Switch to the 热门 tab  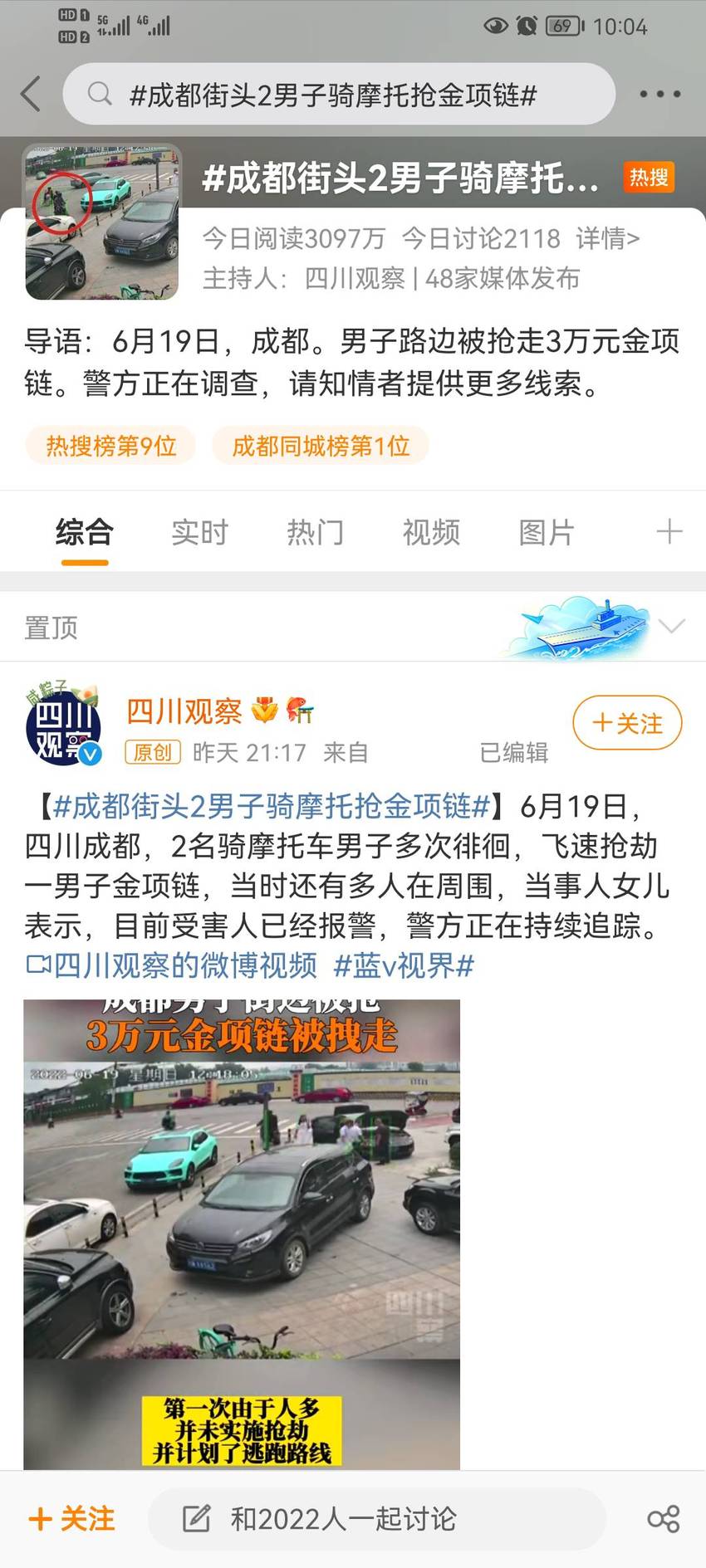point(315,532)
